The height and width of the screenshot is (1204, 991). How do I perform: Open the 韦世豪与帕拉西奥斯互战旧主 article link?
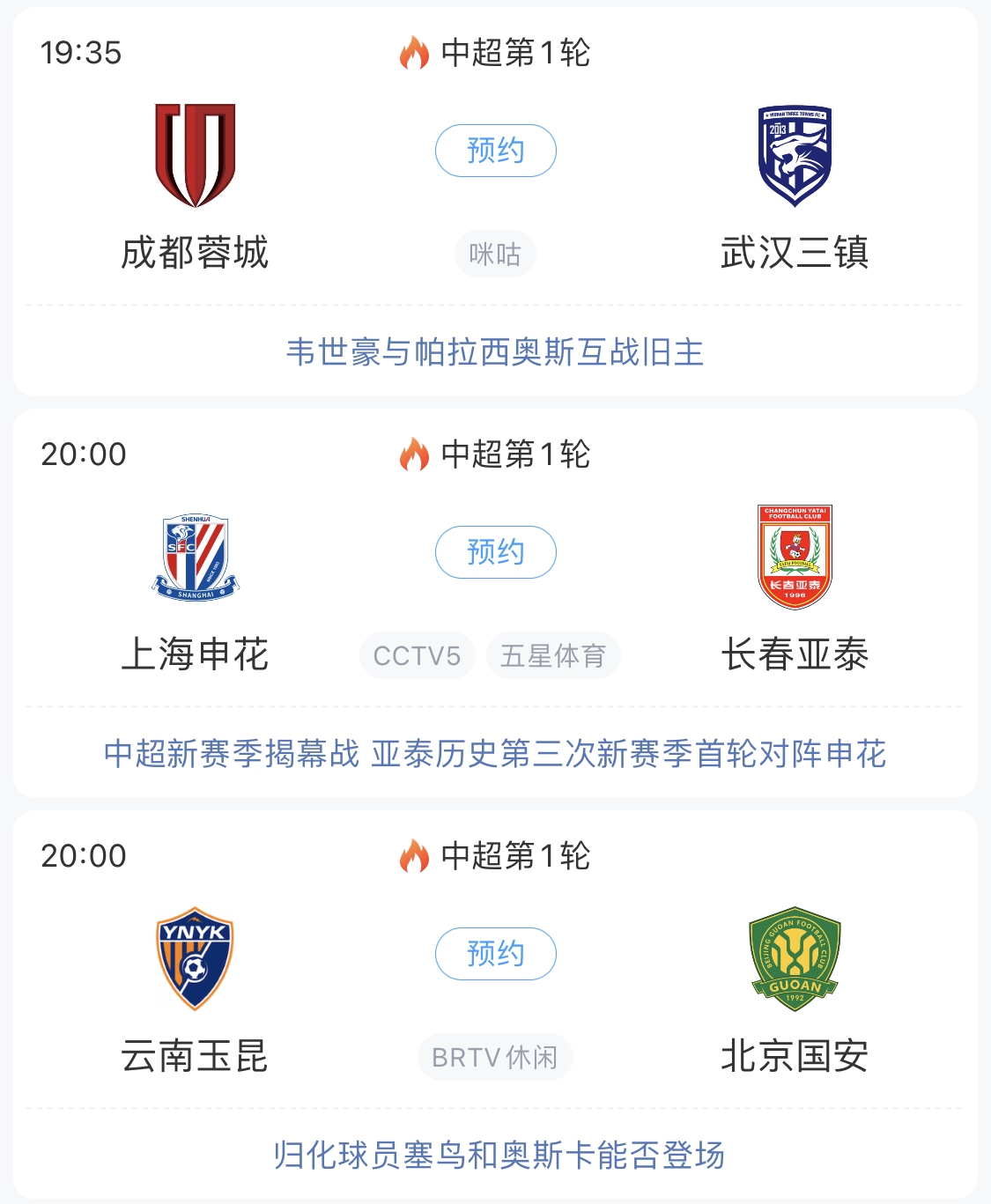(495, 352)
